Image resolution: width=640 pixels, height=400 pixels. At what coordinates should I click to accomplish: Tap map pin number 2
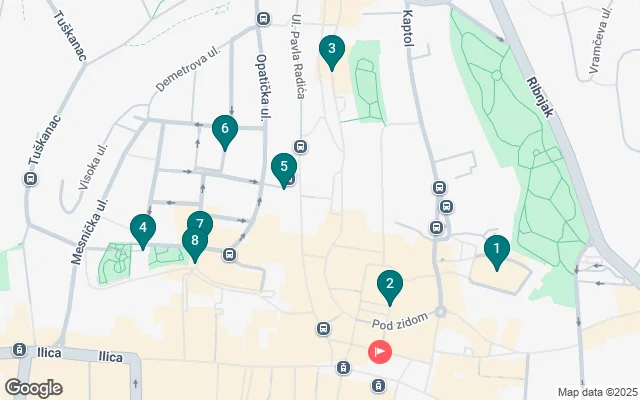(389, 285)
